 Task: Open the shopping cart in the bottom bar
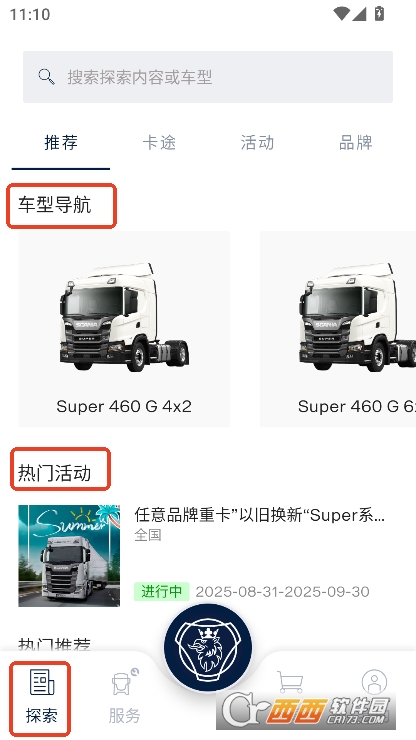click(290, 683)
